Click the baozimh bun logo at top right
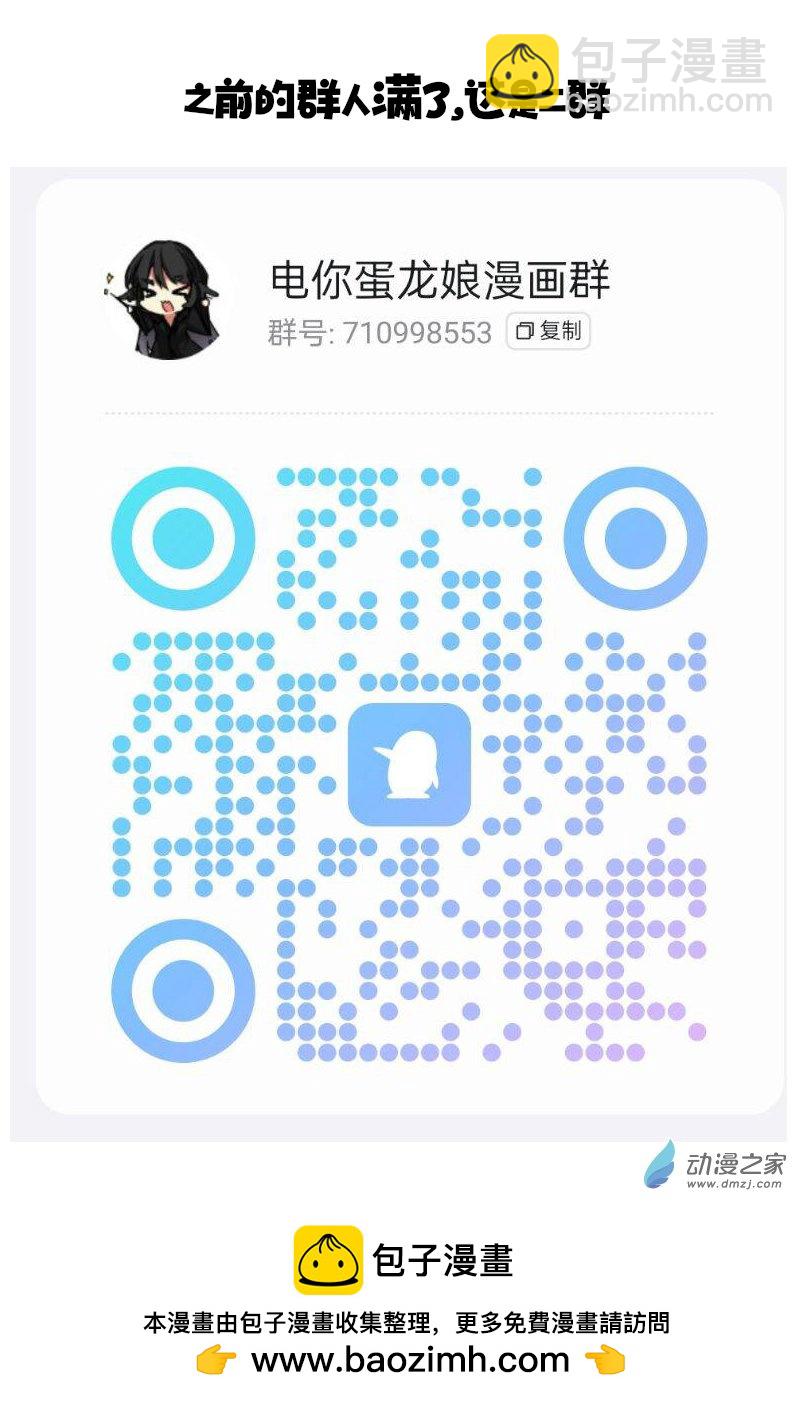The width and height of the screenshot is (800, 1402). tap(523, 60)
